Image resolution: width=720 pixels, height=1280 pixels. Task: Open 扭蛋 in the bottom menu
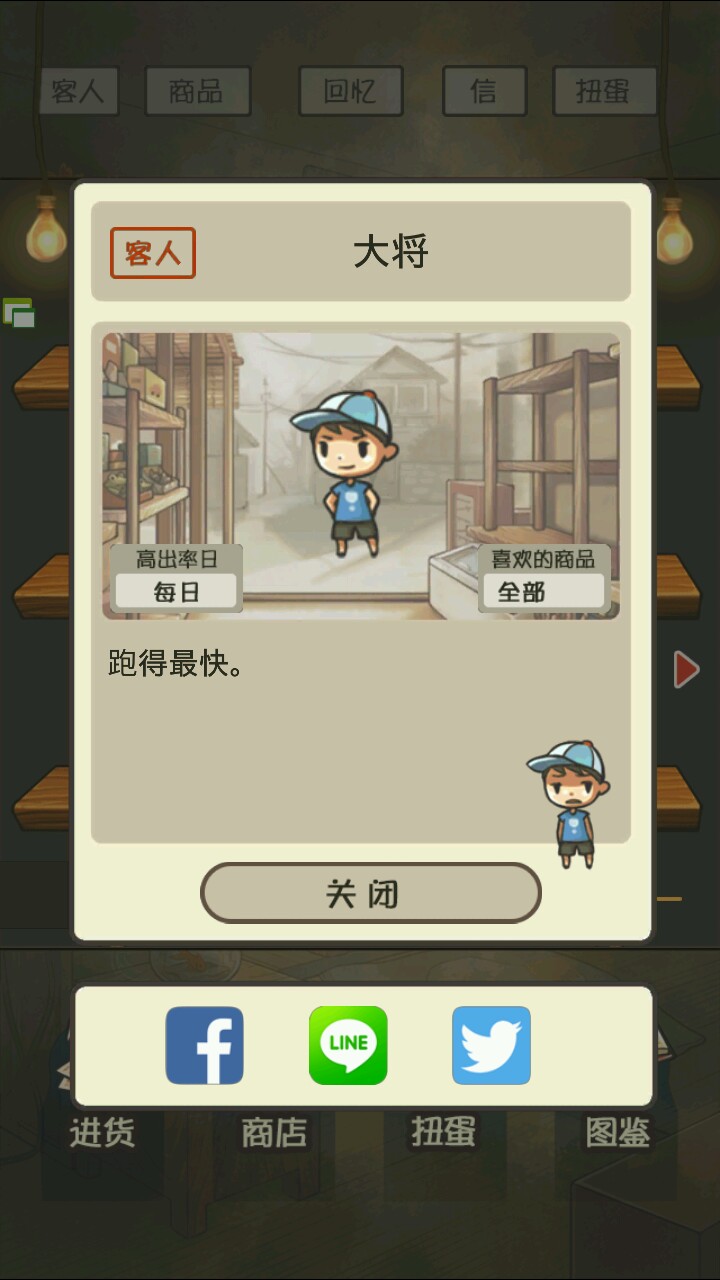click(x=443, y=1133)
